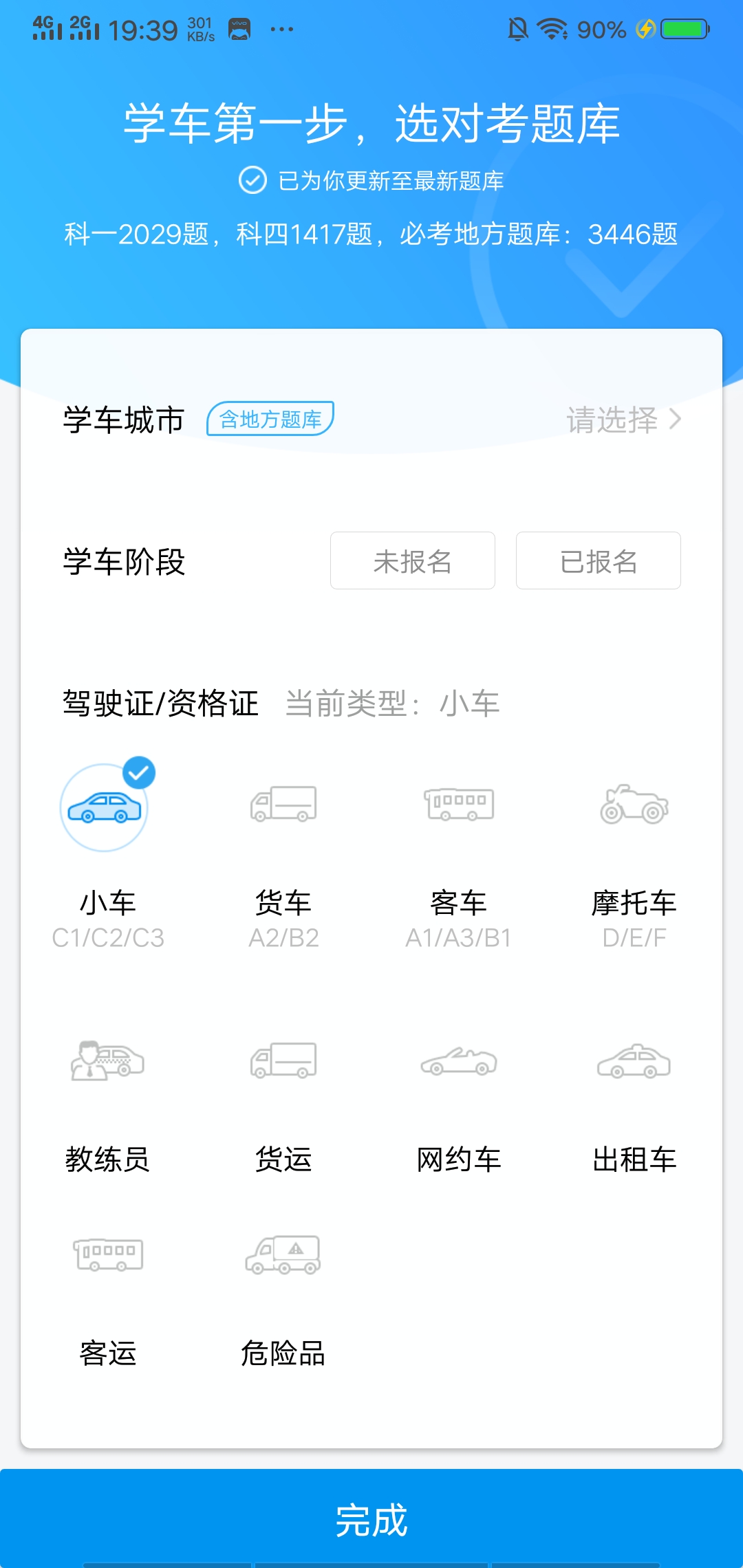Image resolution: width=743 pixels, height=1568 pixels.
Task: Expand the 请选择 chevron
Action: [x=676, y=420]
